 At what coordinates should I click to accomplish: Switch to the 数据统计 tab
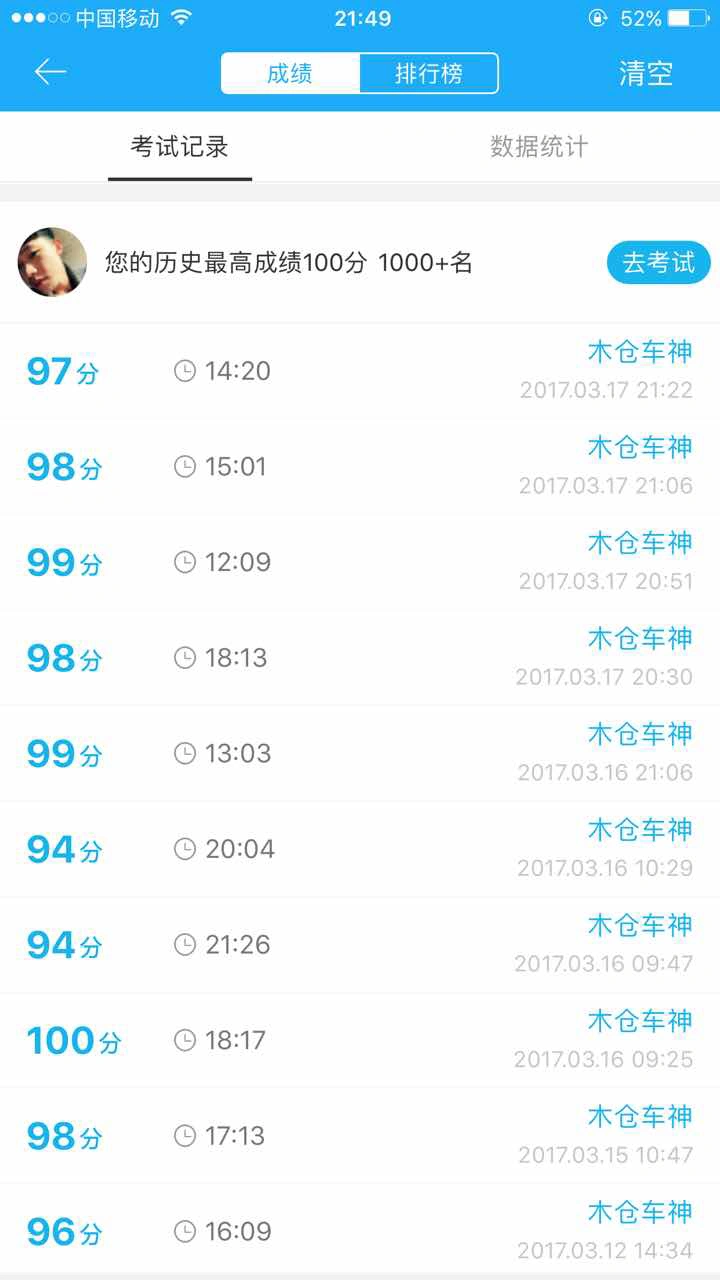click(x=539, y=147)
